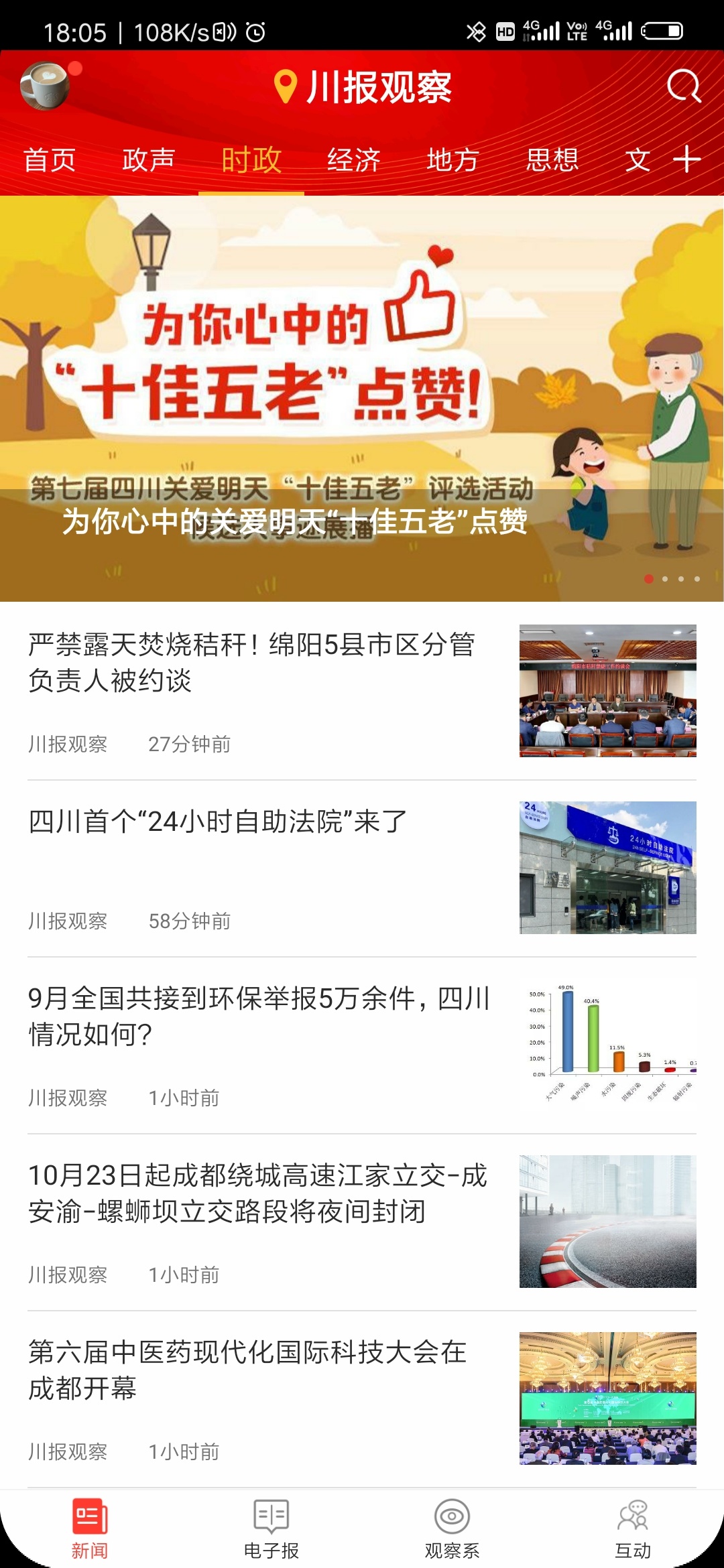Read the 第六届中医药现代化国际科技大会 article
Image resolution: width=724 pixels, height=1568 pixels.
coord(248,1370)
